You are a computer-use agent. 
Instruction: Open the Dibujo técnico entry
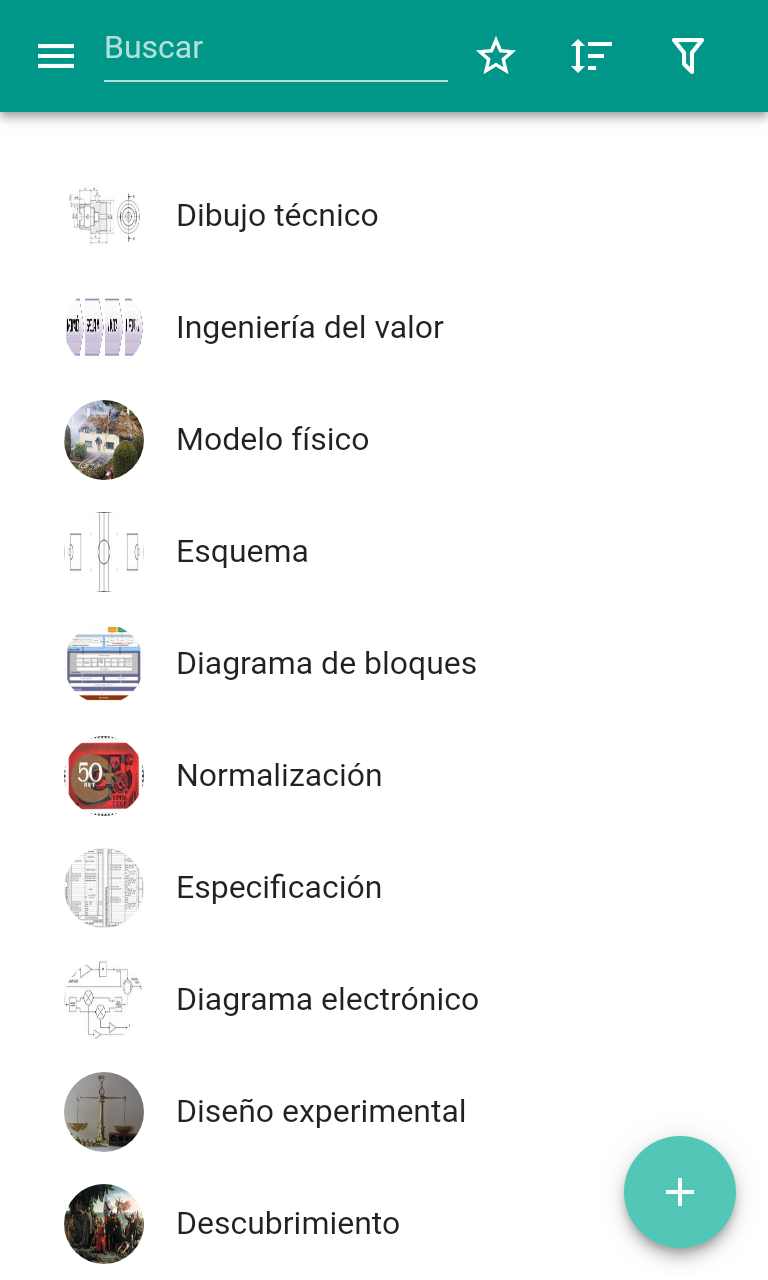click(277, 216)
